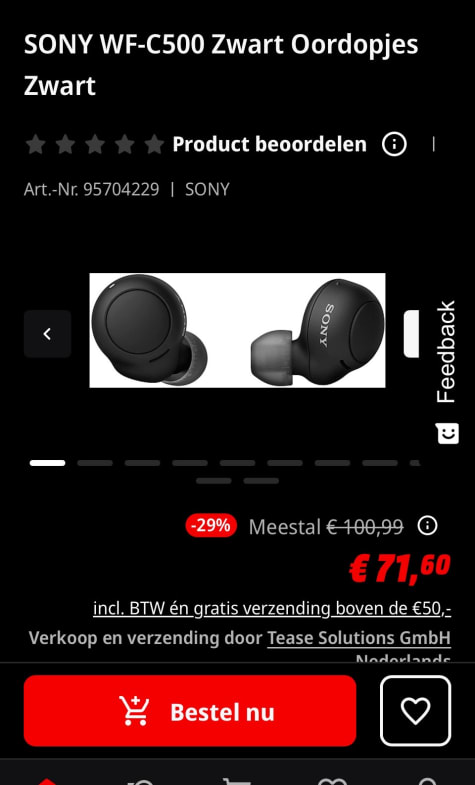Open the BTW and free shipping details link
The height and width of the screenshot is (785, 475).
(272, 608)
